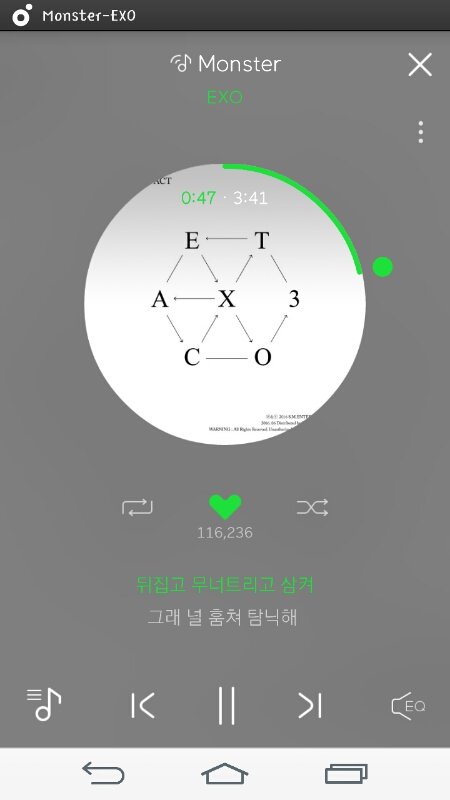The width and height of the screenshot is (450, 800).
Task: Open the three-dot overflow menu
Action: pos(420,132)
